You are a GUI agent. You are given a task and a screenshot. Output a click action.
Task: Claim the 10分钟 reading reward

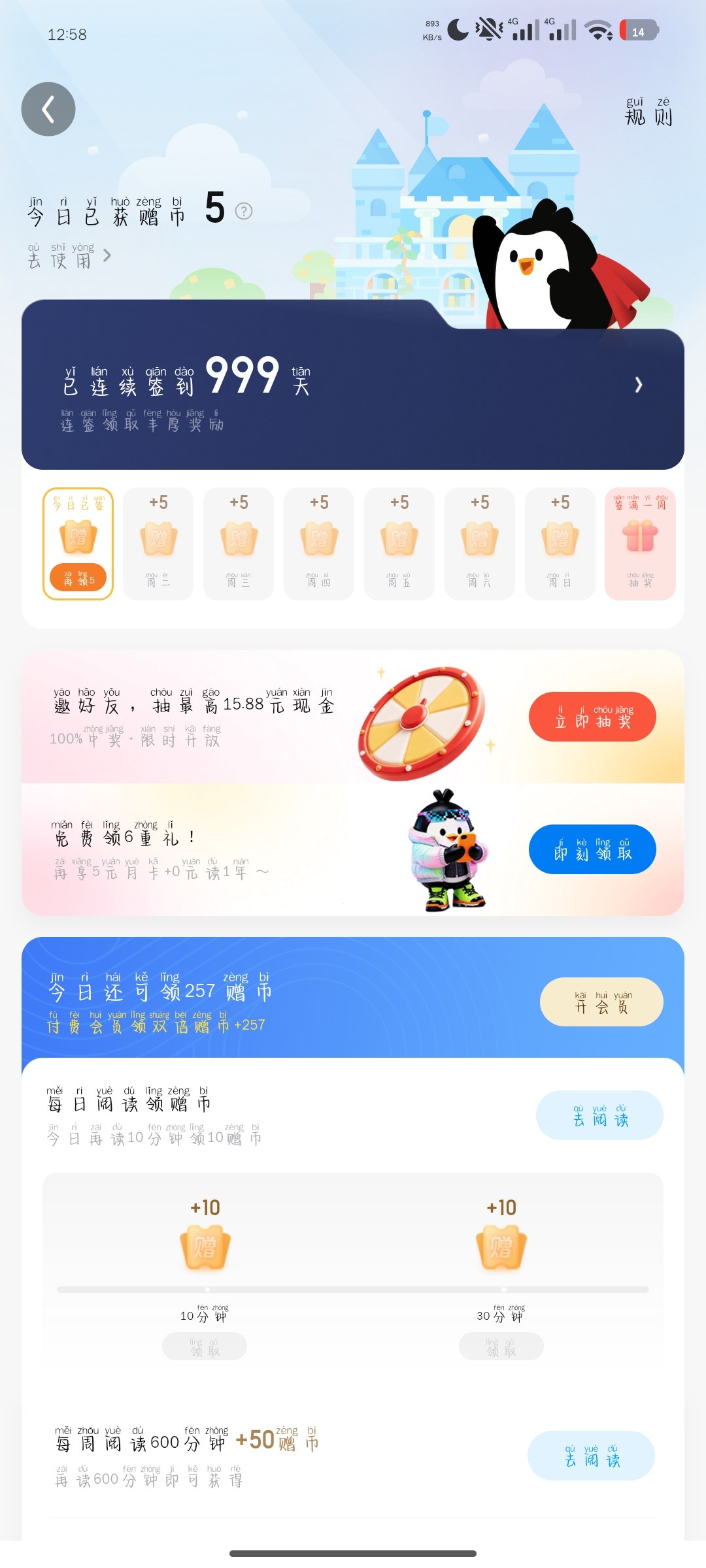(x=205, y=1347)
